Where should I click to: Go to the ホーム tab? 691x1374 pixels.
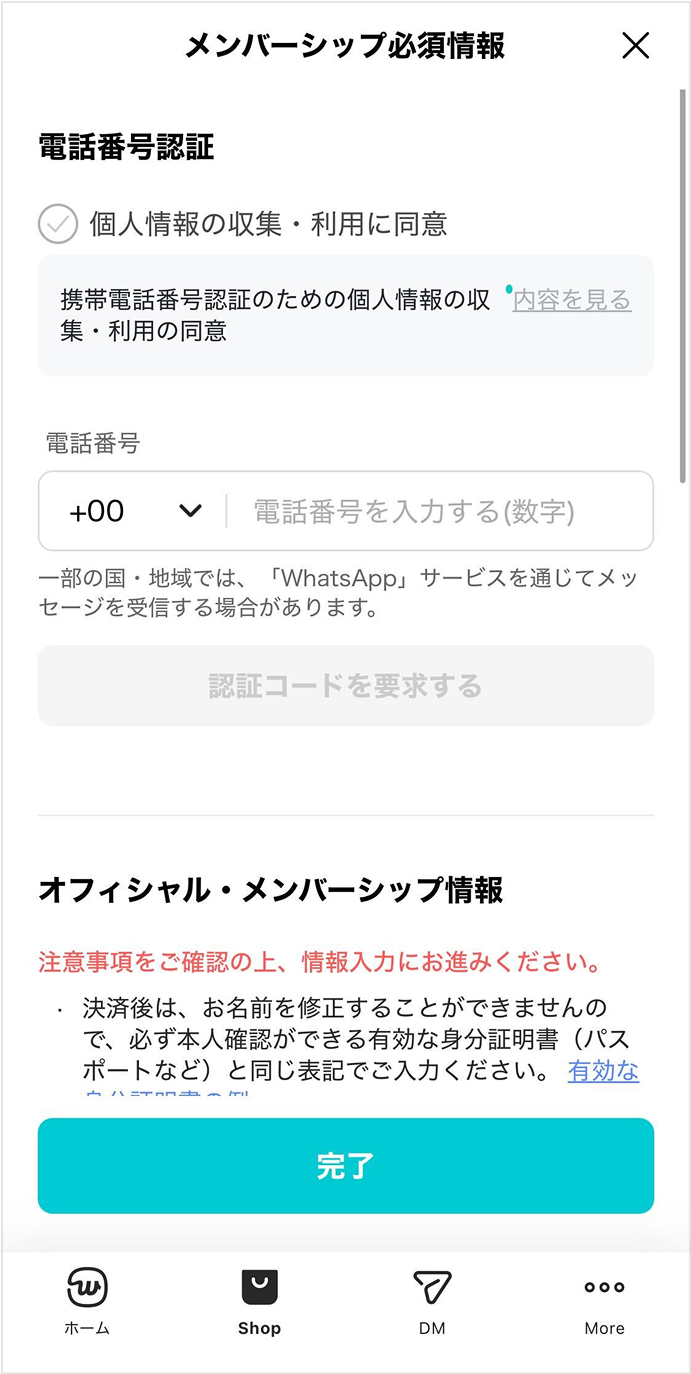point(87,1301)
